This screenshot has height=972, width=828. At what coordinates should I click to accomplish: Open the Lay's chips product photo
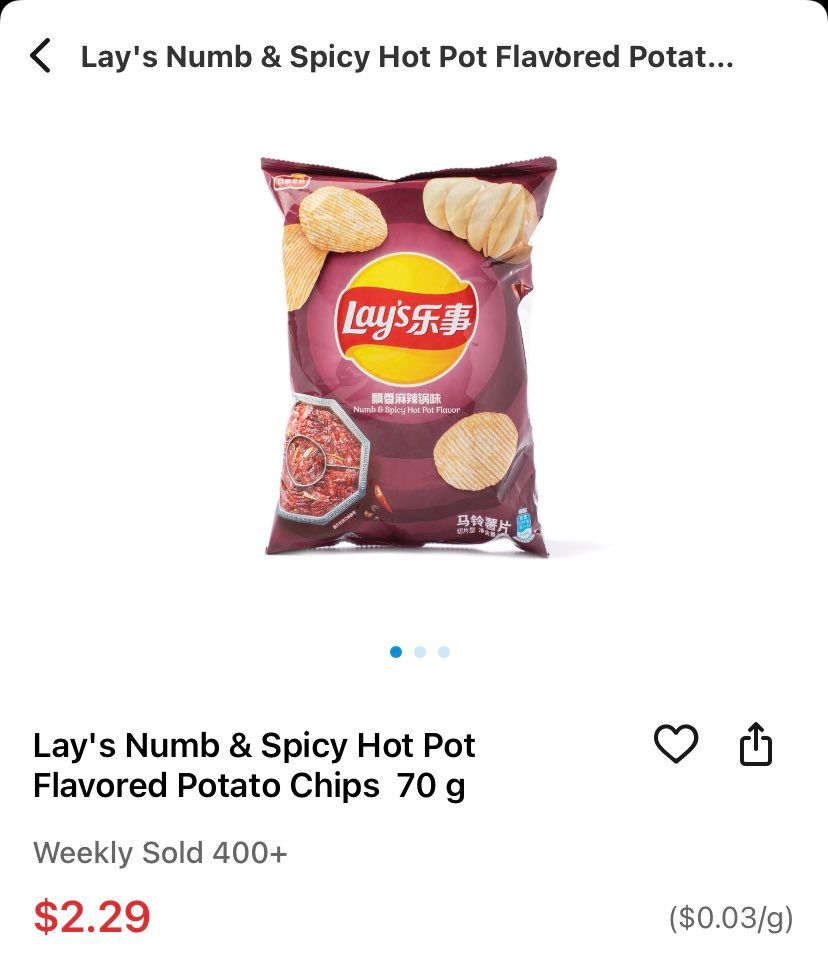coord(408,357)
